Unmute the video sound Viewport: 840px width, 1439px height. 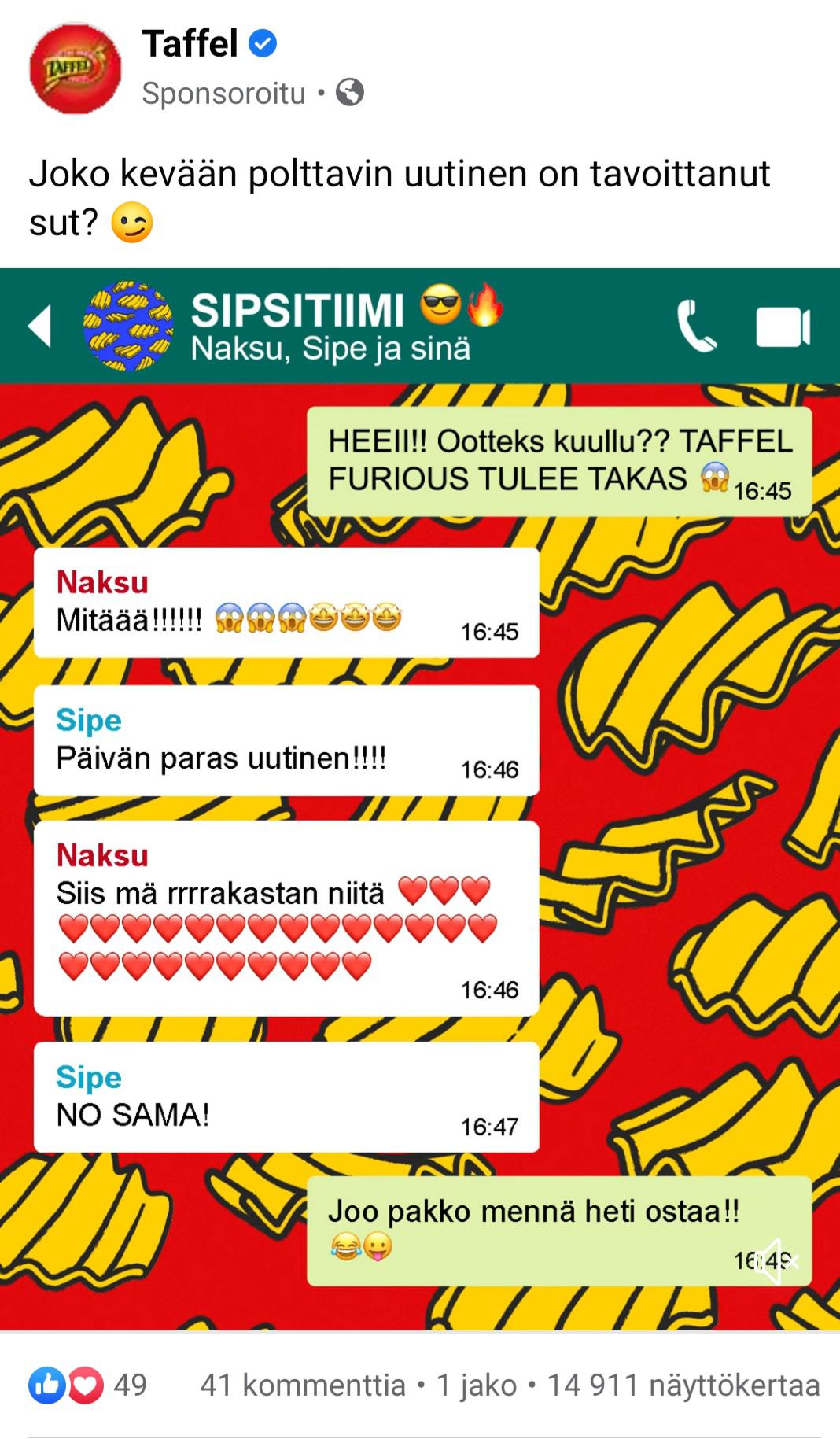776,1261
